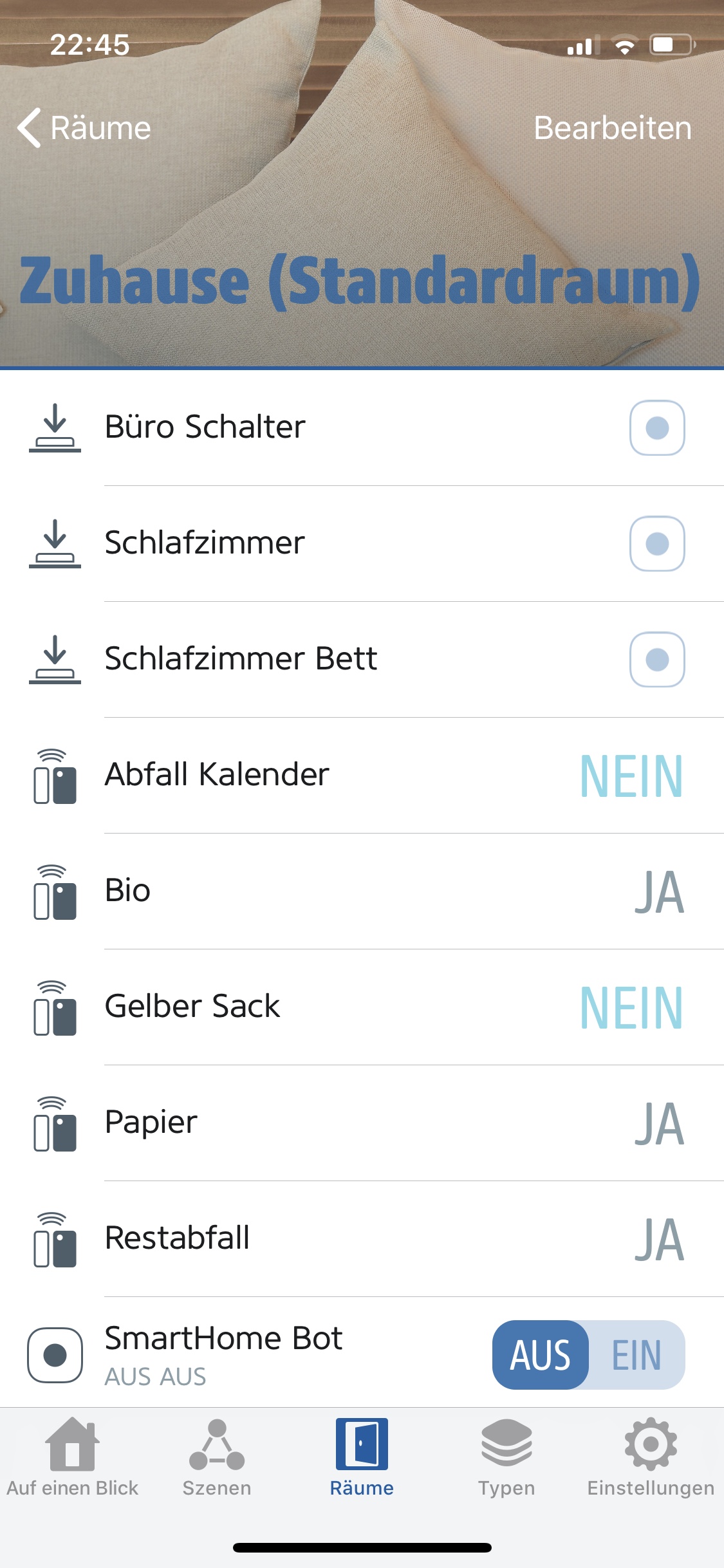Viewport: 724px width, 1568px height.
Task: Switch to Auf einen Blick tab
Action: [x=72, y=1457]
